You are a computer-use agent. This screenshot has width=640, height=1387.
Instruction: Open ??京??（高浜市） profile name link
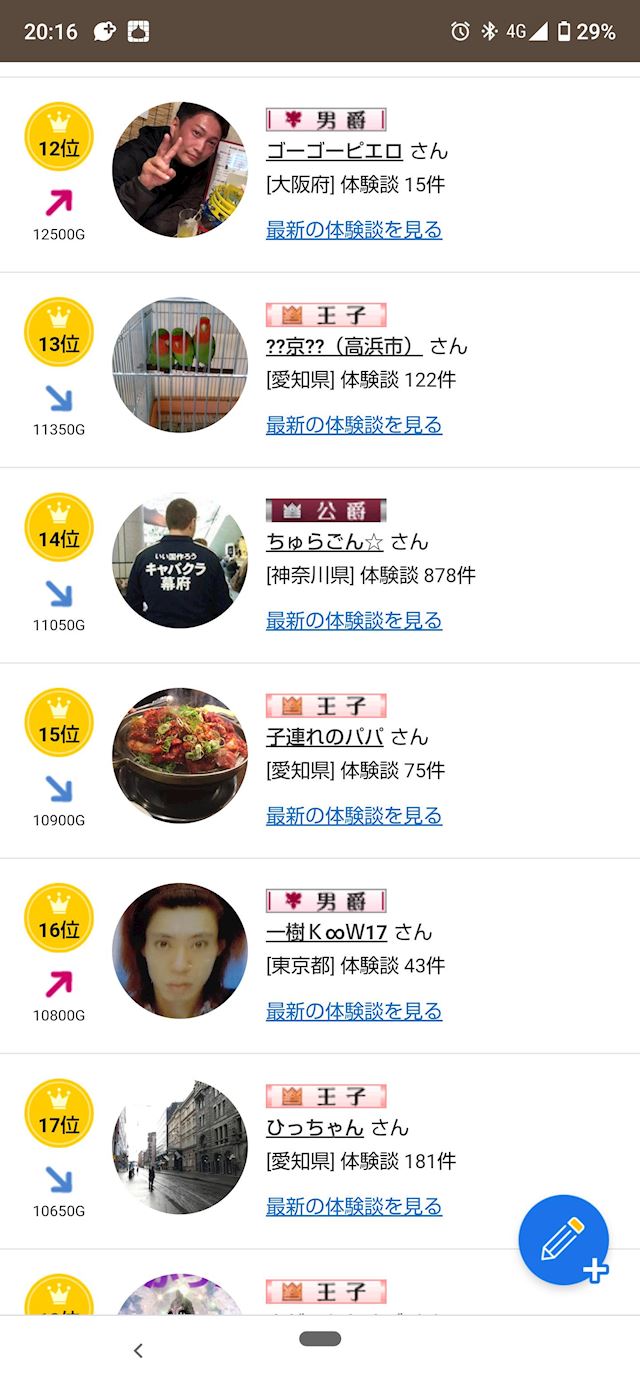[344, 346]
